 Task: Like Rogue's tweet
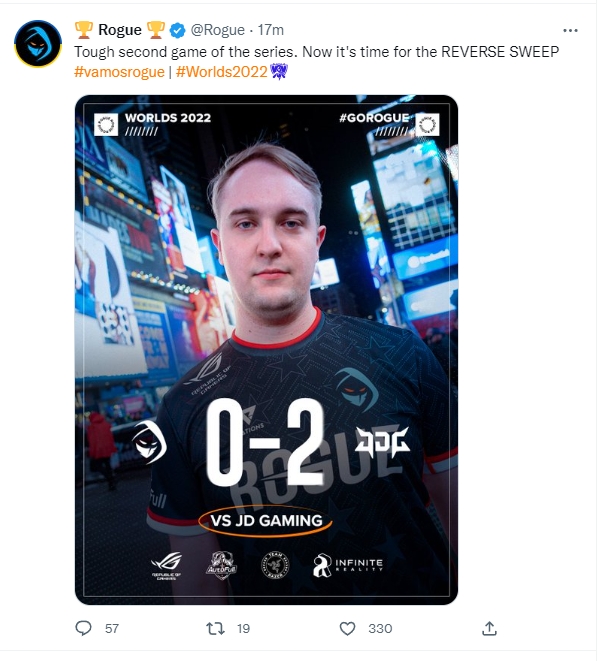348,628
